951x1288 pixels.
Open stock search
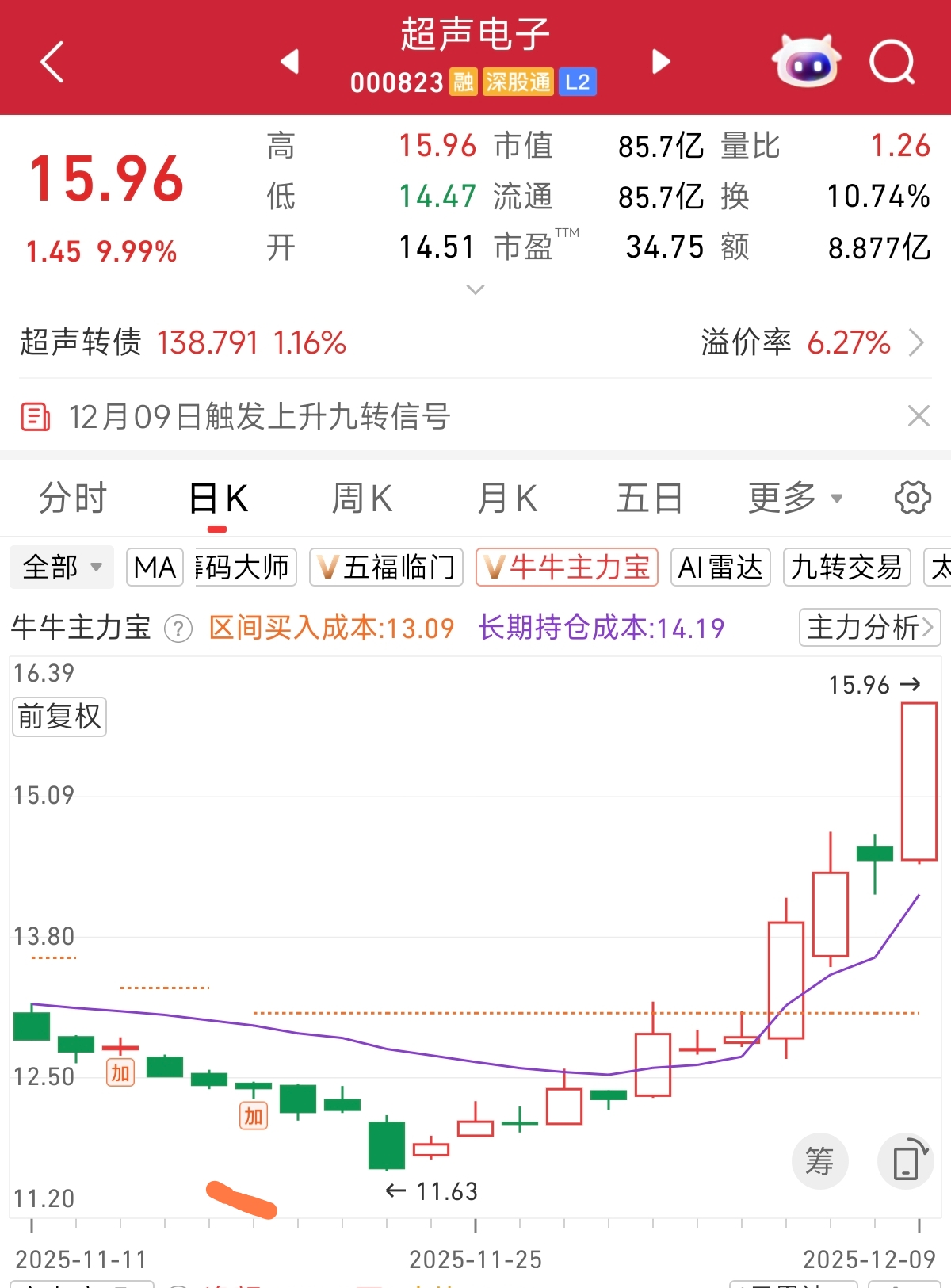tap(892, 61)
